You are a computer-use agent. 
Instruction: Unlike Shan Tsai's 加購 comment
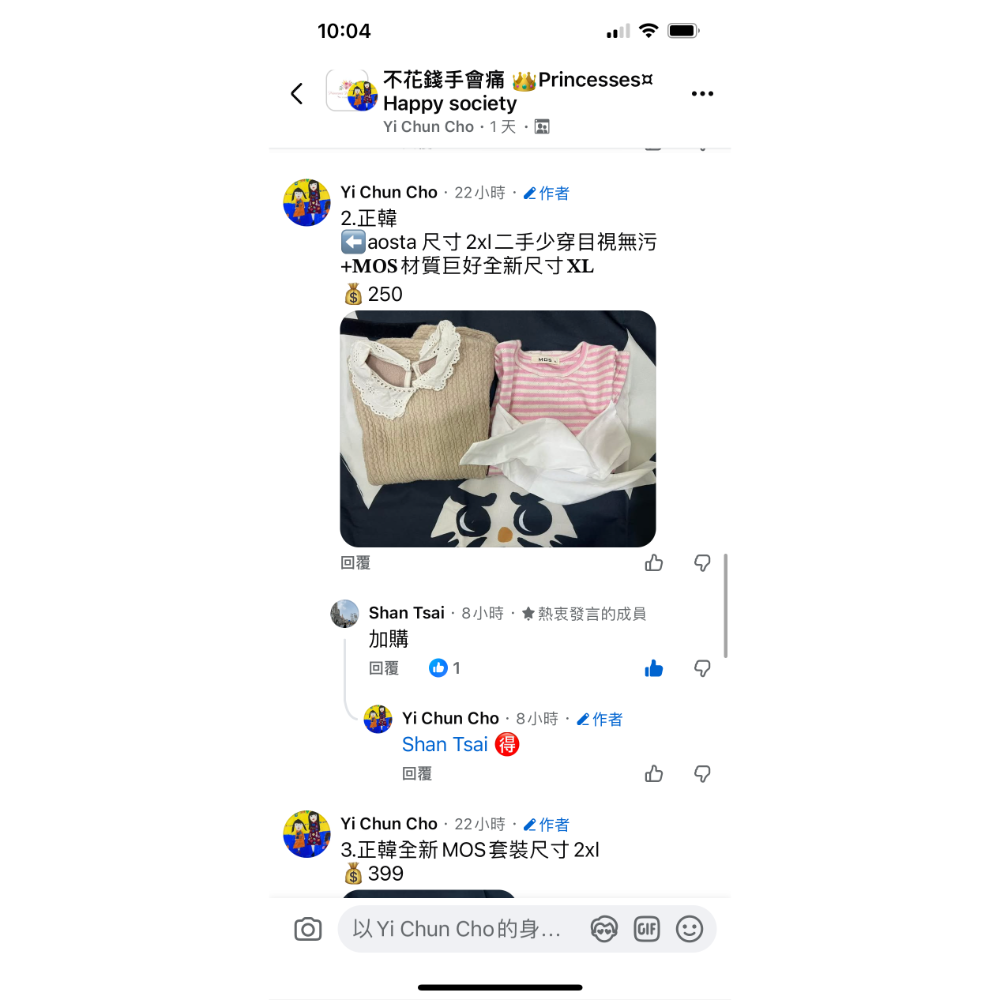click(x=654, y=668)
